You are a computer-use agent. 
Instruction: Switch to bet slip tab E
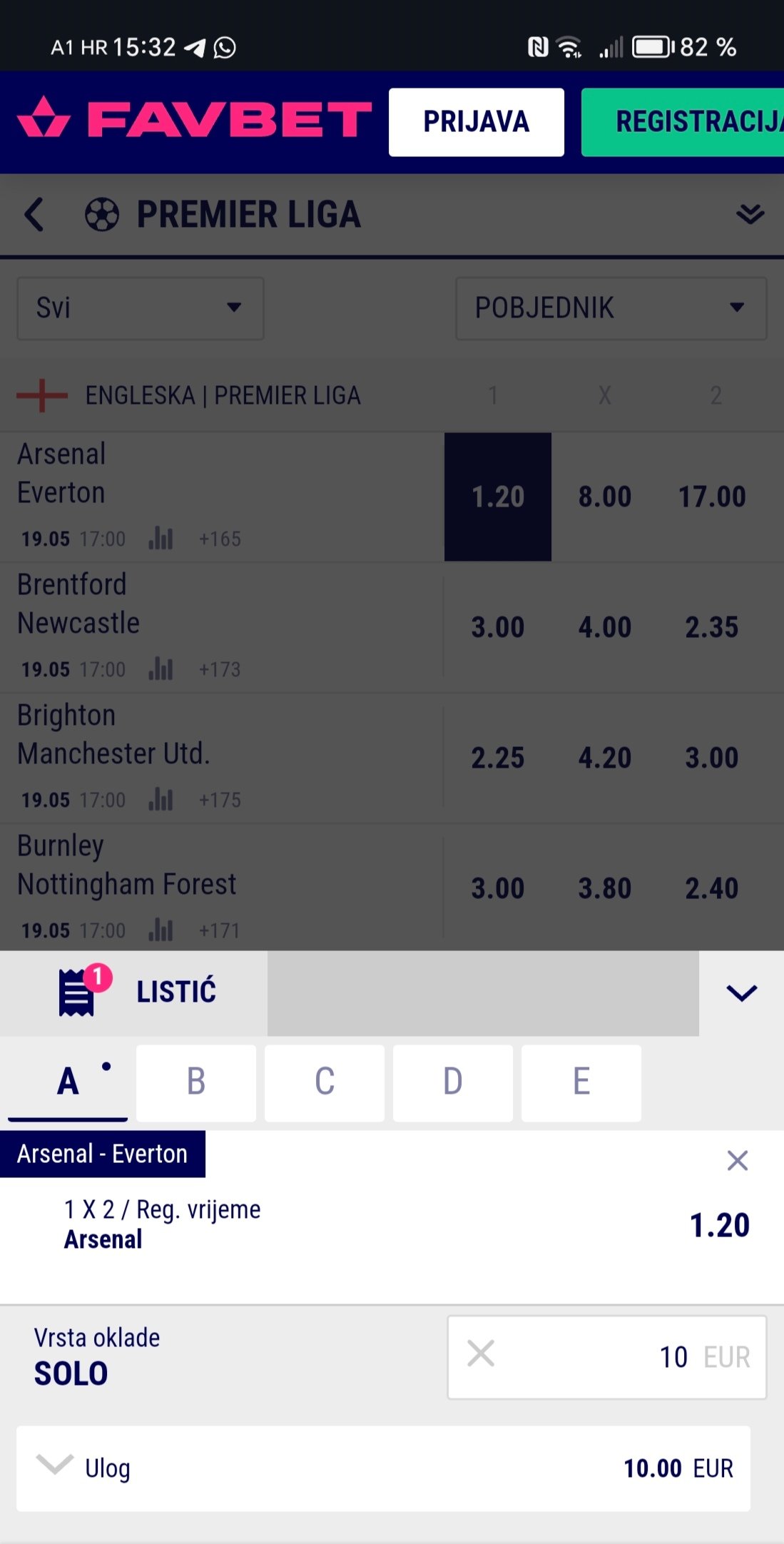point(581,1082)
